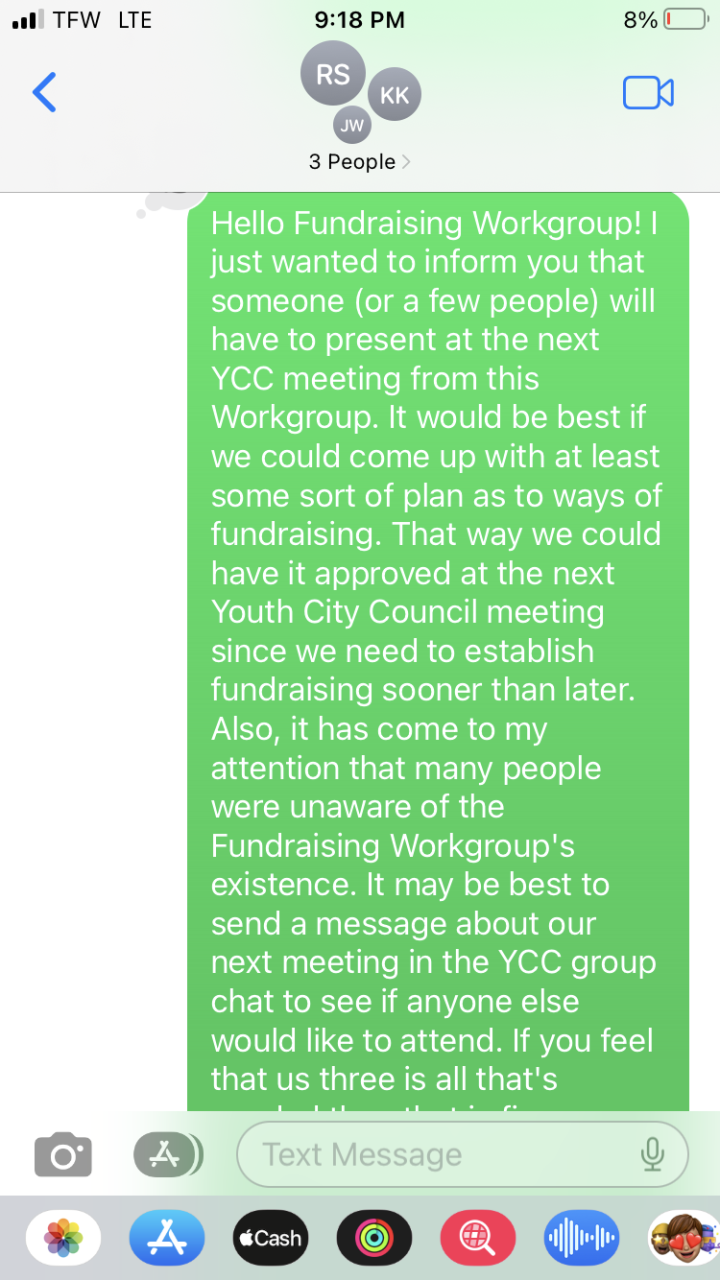Go back to the messages list
This screenshot has width=720, height=1280.
tap(45, 92)
